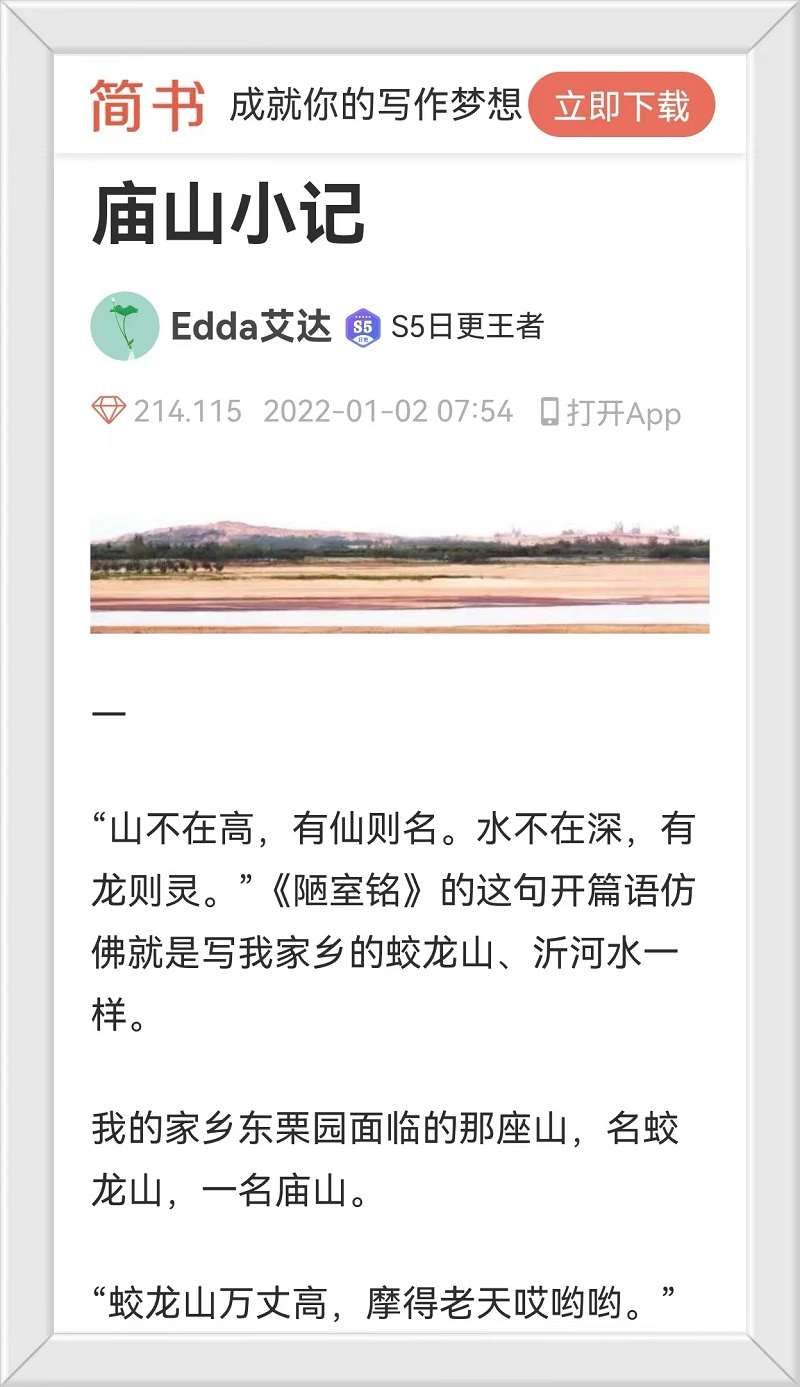View the landscape header image
The width and height of the screenshot is (800, 1387).
click(x=399, y=576)
